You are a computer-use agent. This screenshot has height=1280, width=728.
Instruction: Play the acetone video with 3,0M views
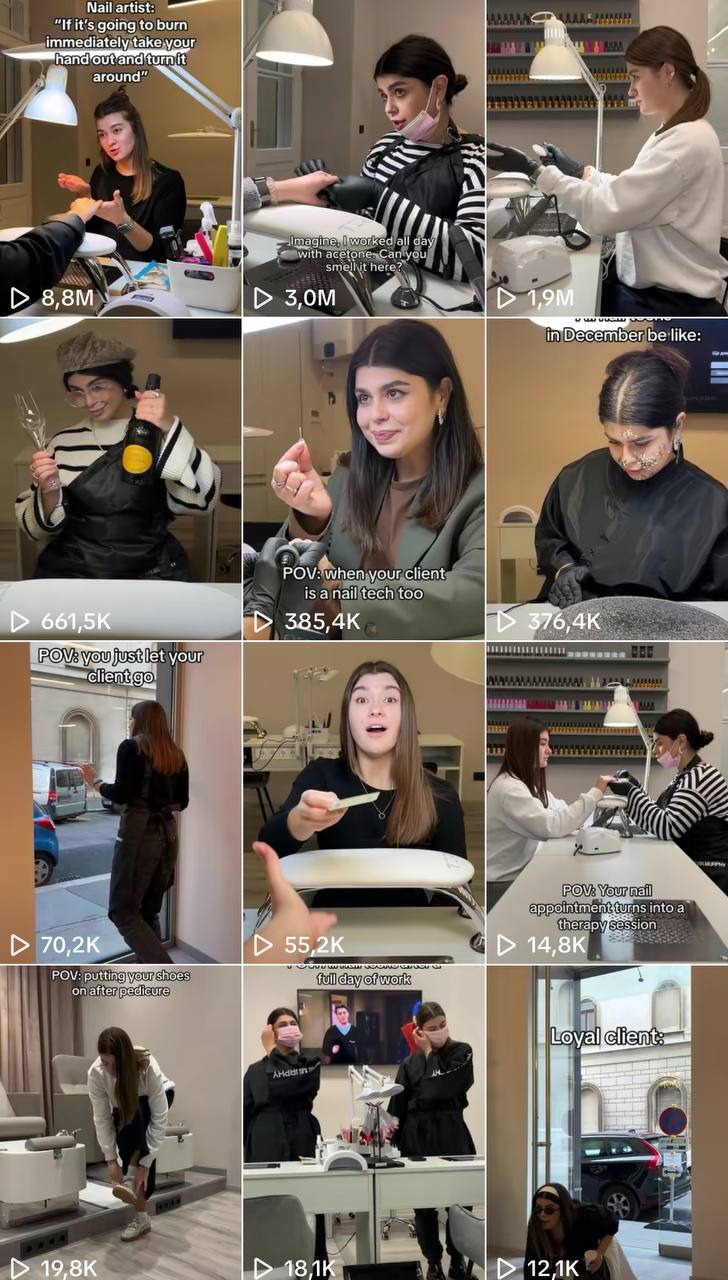[x=363, y=160]
